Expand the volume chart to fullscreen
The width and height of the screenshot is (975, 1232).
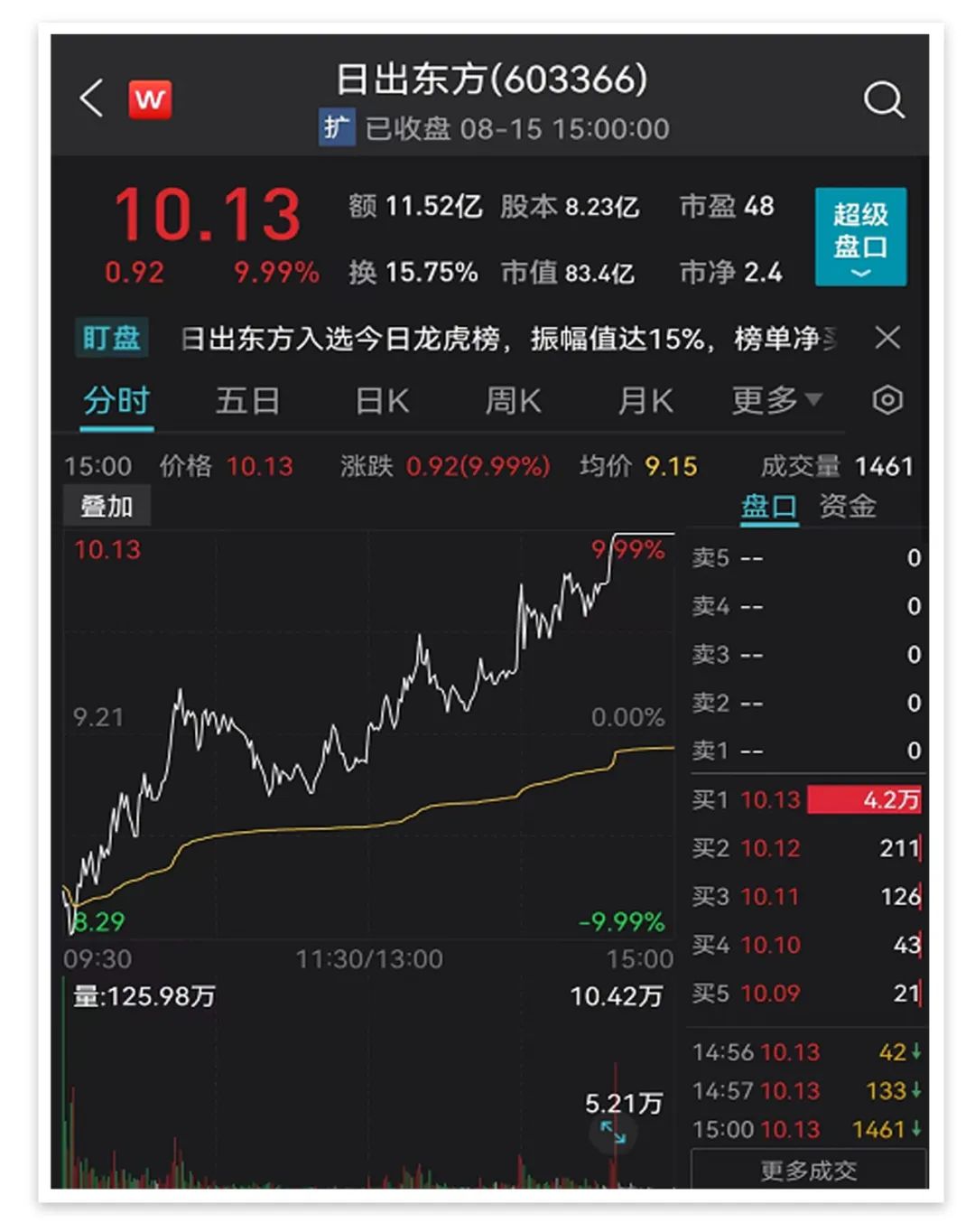pyautogui.click(x=613, y=1132)
